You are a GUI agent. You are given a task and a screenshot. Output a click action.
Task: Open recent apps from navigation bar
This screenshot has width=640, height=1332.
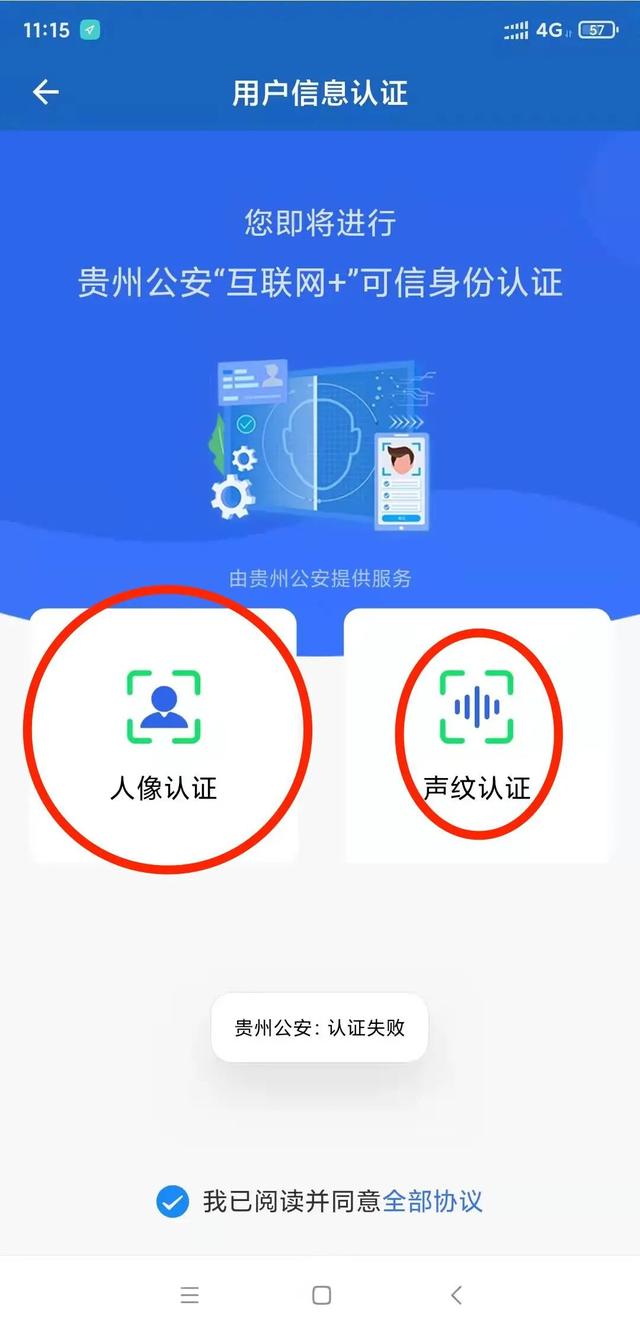click(x=190, y=1295)
